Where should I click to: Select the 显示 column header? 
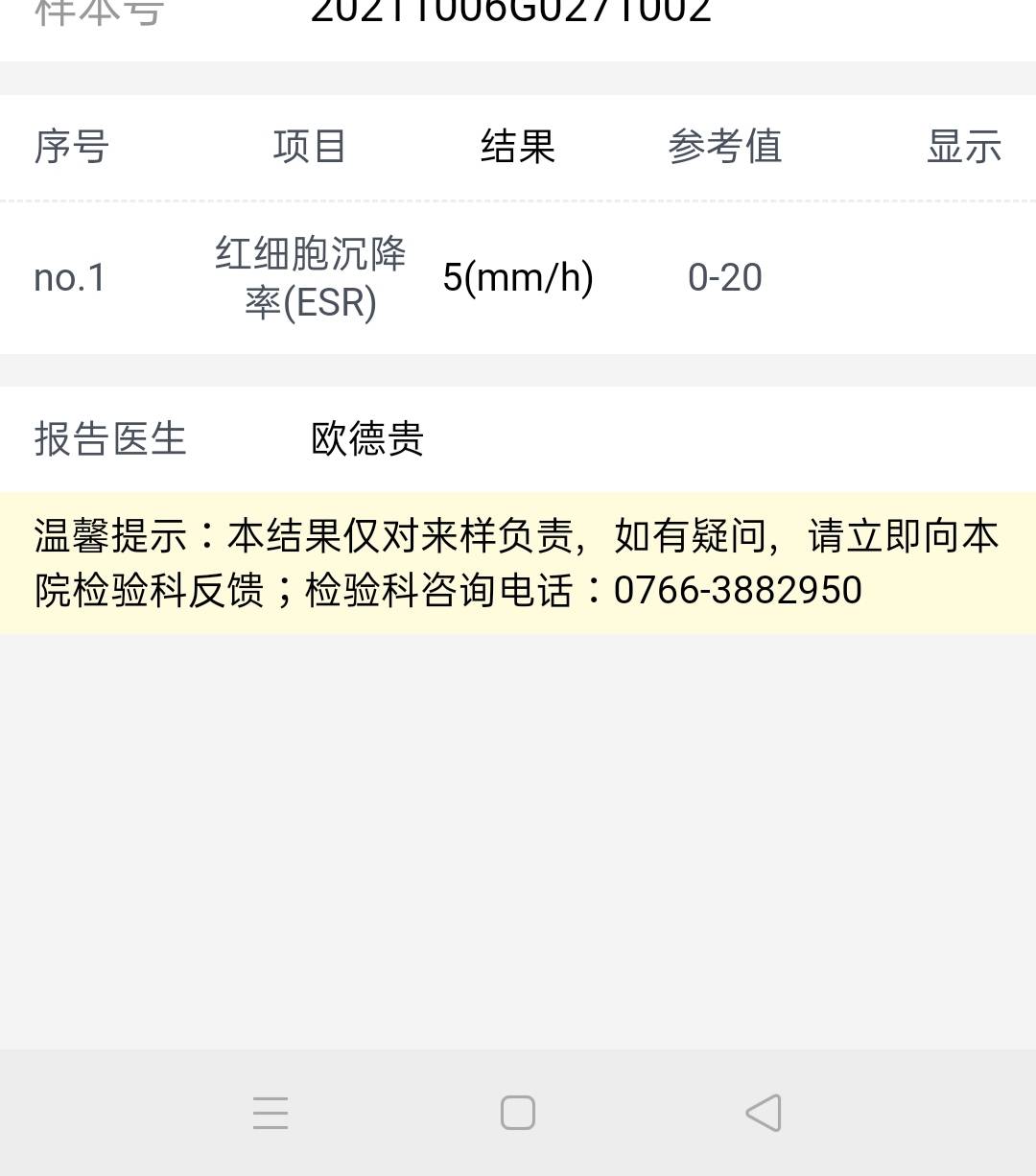tap(964, 147)
